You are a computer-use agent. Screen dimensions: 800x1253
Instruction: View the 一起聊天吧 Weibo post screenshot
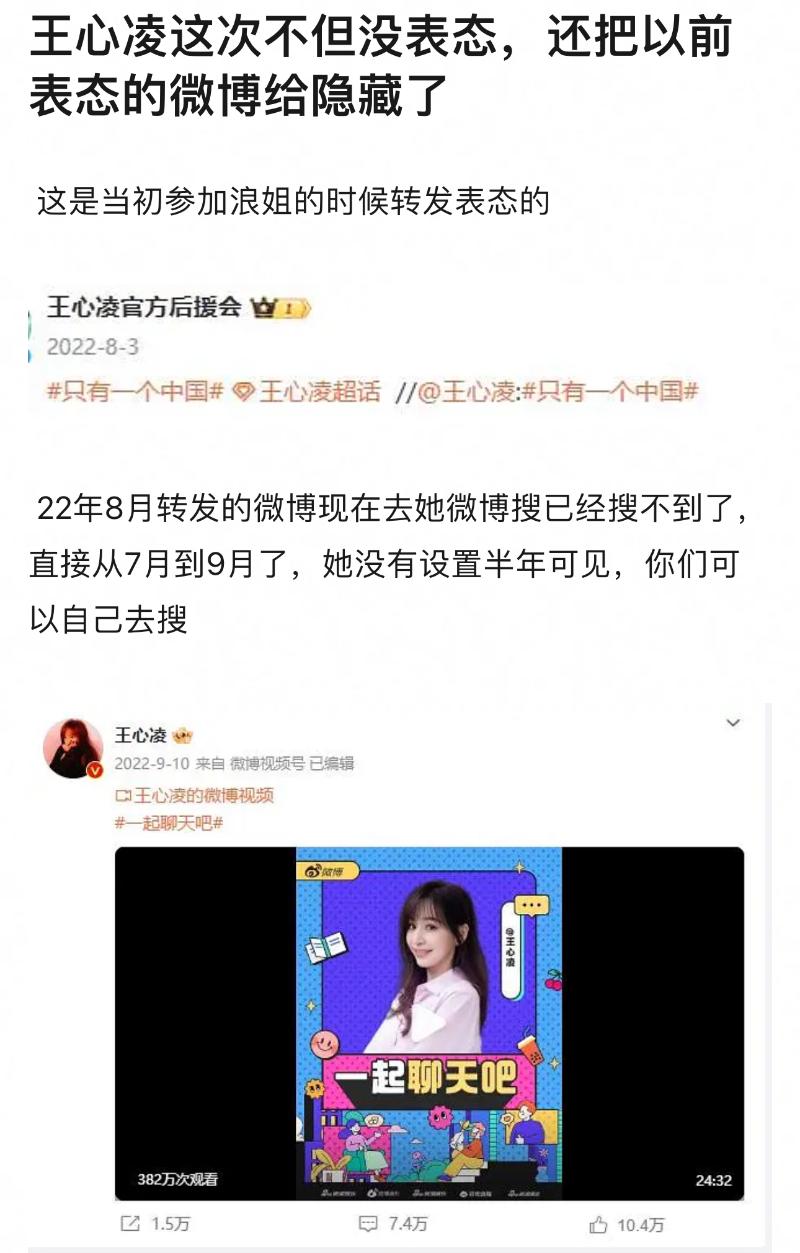(400, 975)
